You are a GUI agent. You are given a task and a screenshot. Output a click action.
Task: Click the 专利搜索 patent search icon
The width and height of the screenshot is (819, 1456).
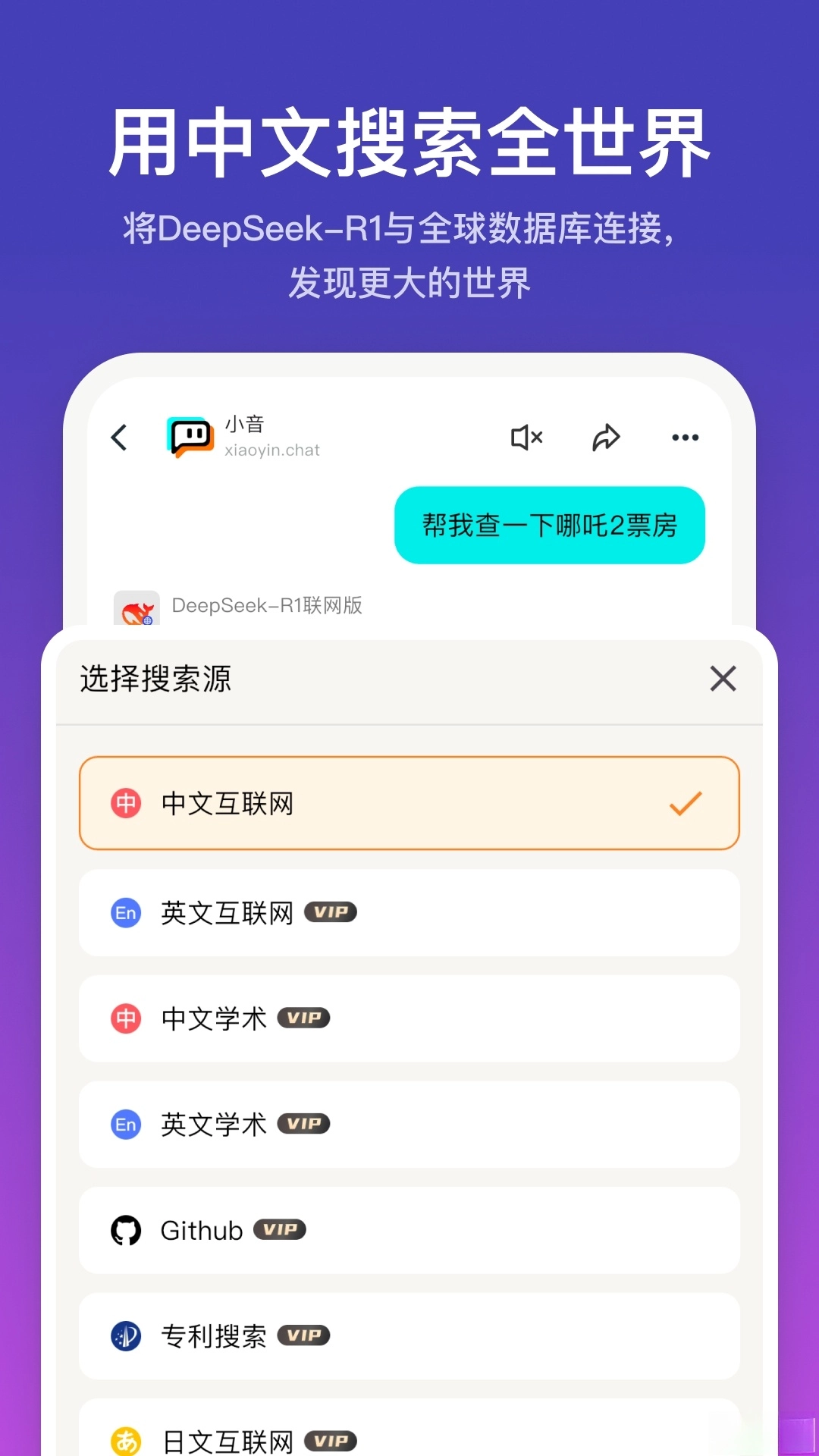[127, 1336]
